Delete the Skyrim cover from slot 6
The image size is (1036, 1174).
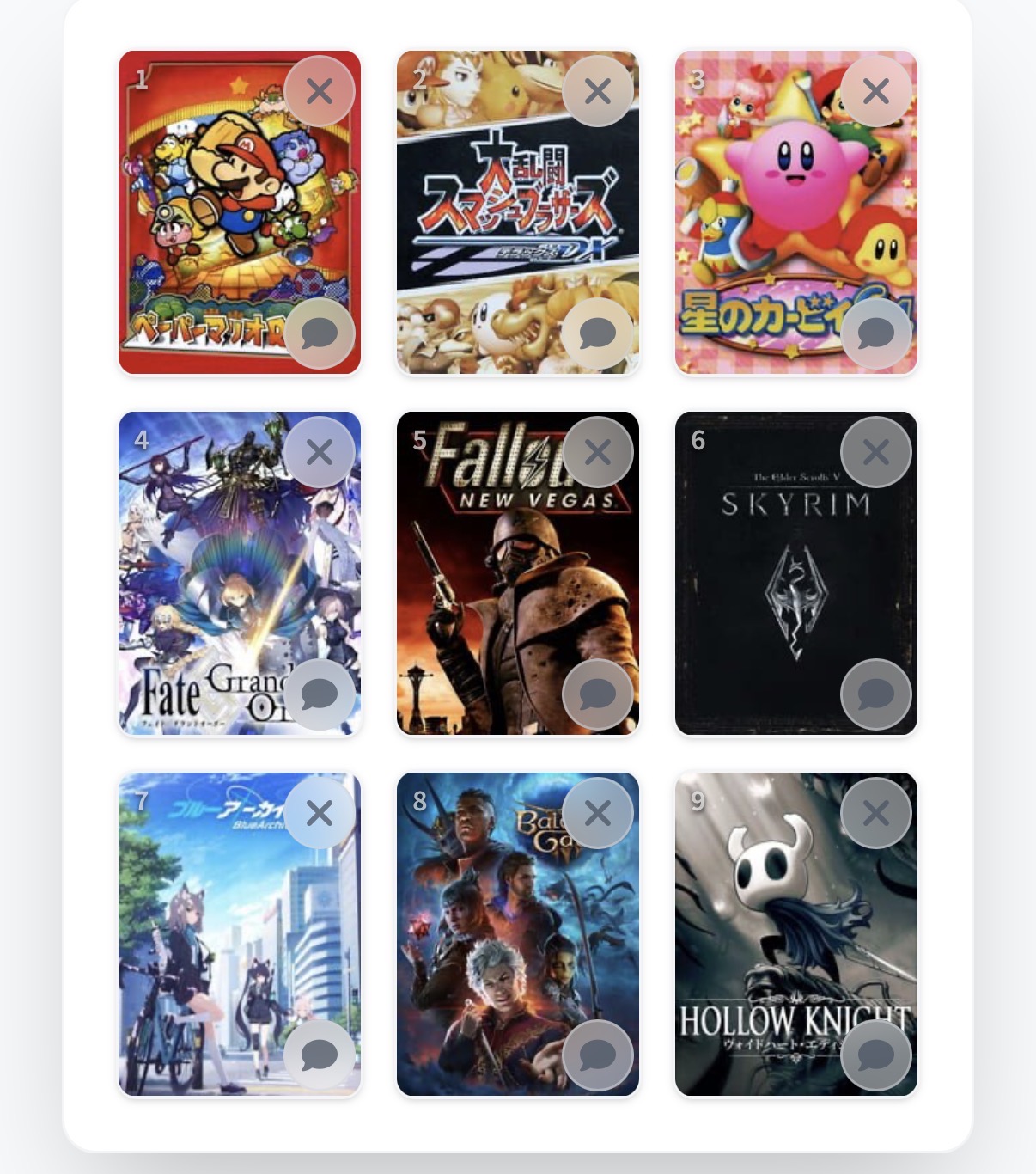(x=875, y=452)
